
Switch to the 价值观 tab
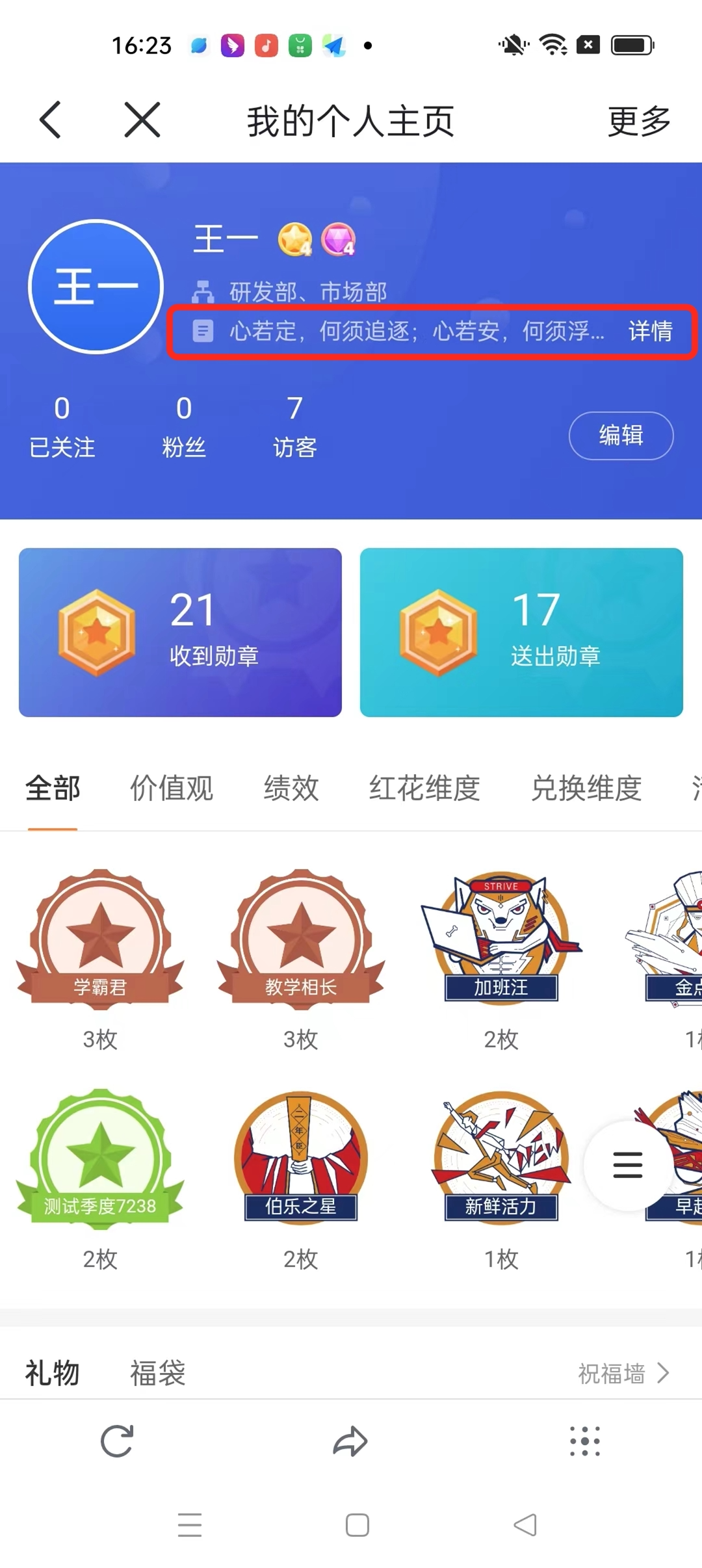[172, 789]
